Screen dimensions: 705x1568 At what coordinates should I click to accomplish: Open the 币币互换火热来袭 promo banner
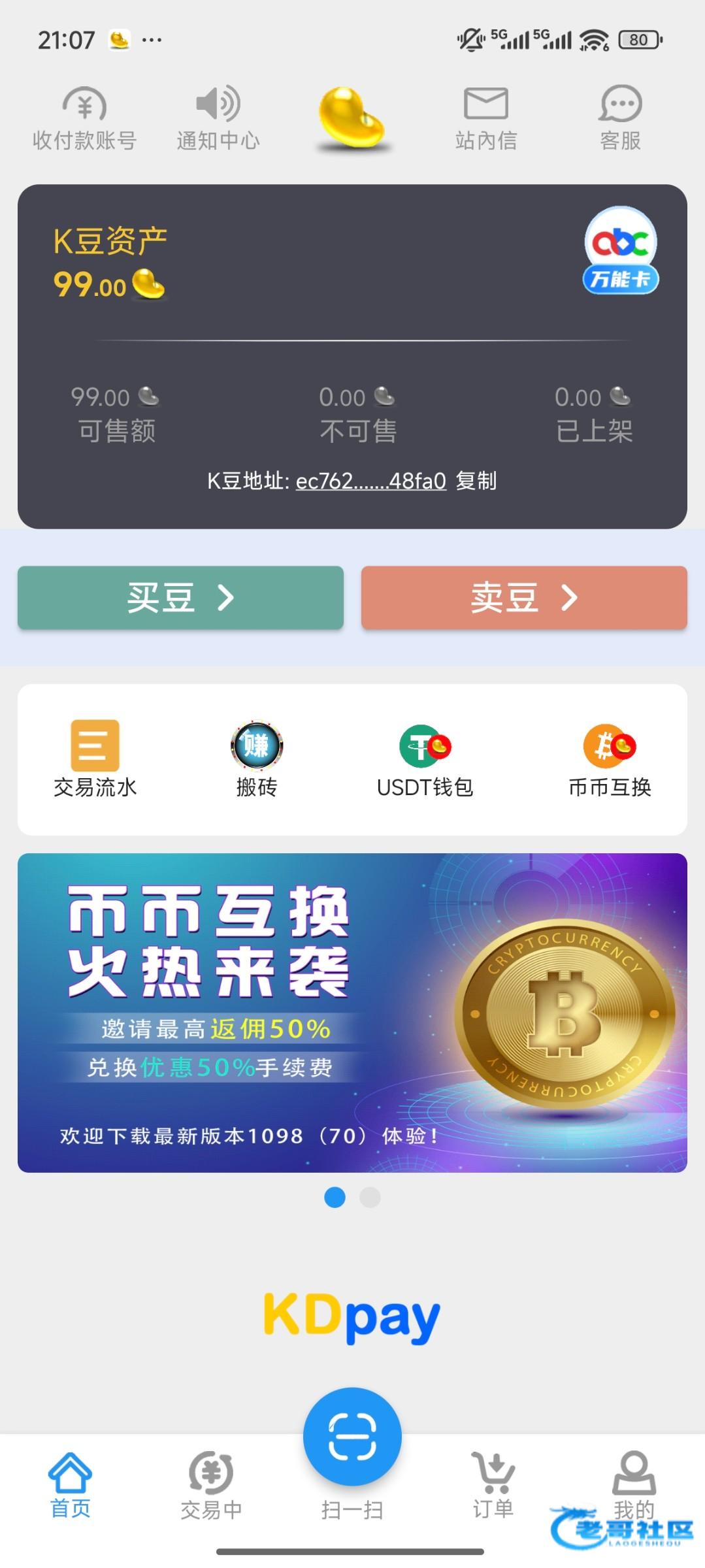pos(352,1013)
